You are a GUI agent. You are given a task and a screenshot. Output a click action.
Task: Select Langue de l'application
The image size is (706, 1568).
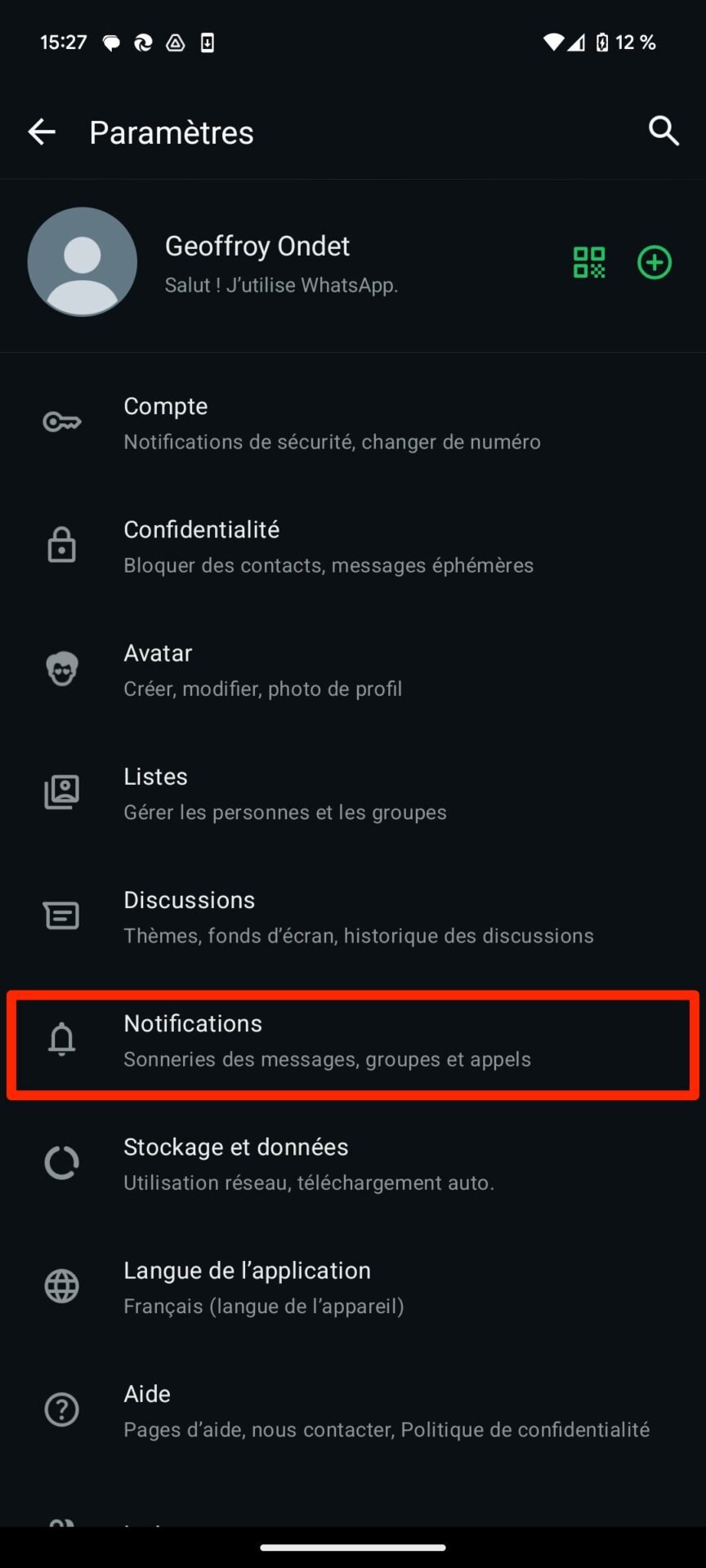(353, 1287)
